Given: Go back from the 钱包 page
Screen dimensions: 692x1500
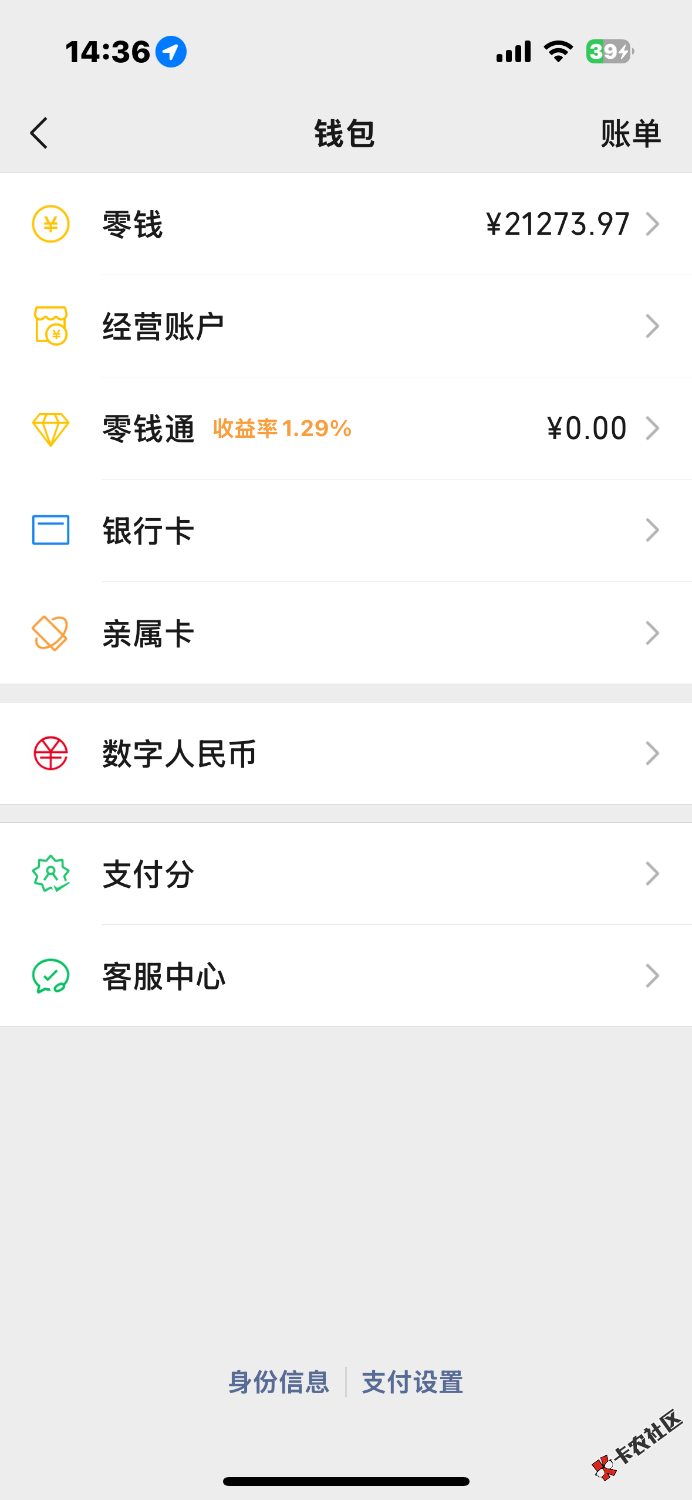Looking at the screenshot, I should coord(39,133).
